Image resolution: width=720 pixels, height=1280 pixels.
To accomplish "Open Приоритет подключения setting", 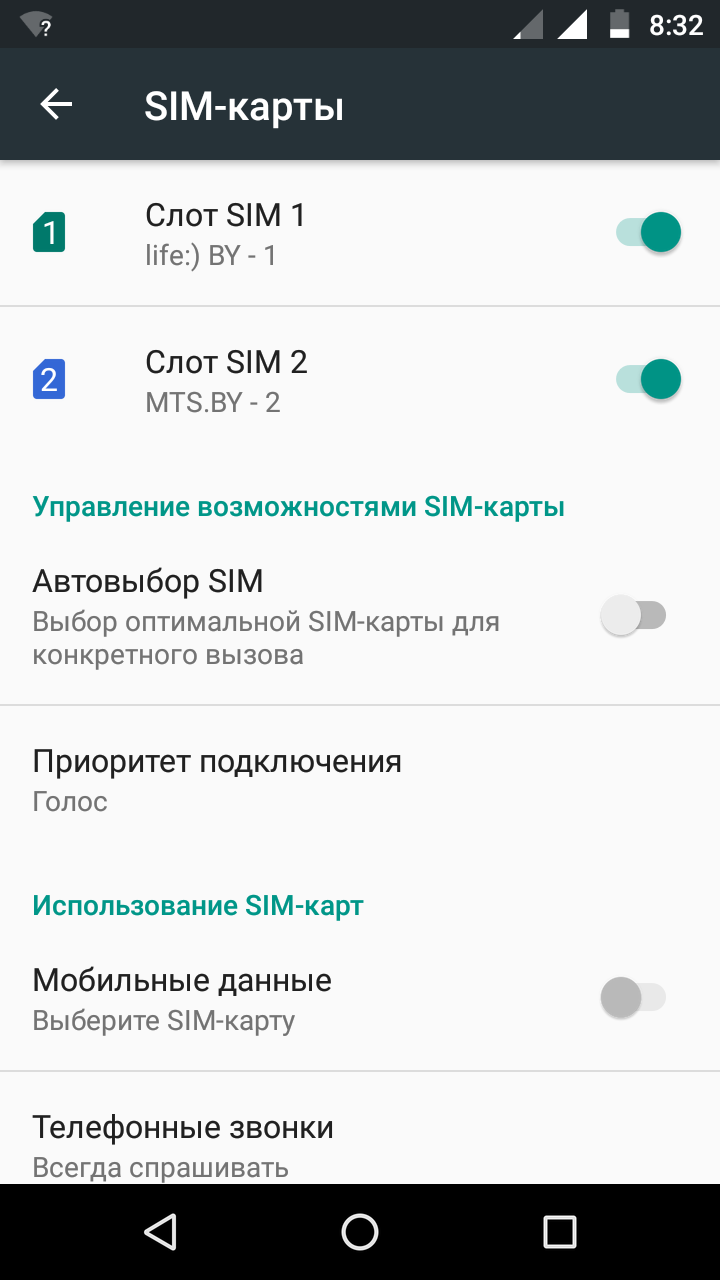I will [x=360, y=780].
